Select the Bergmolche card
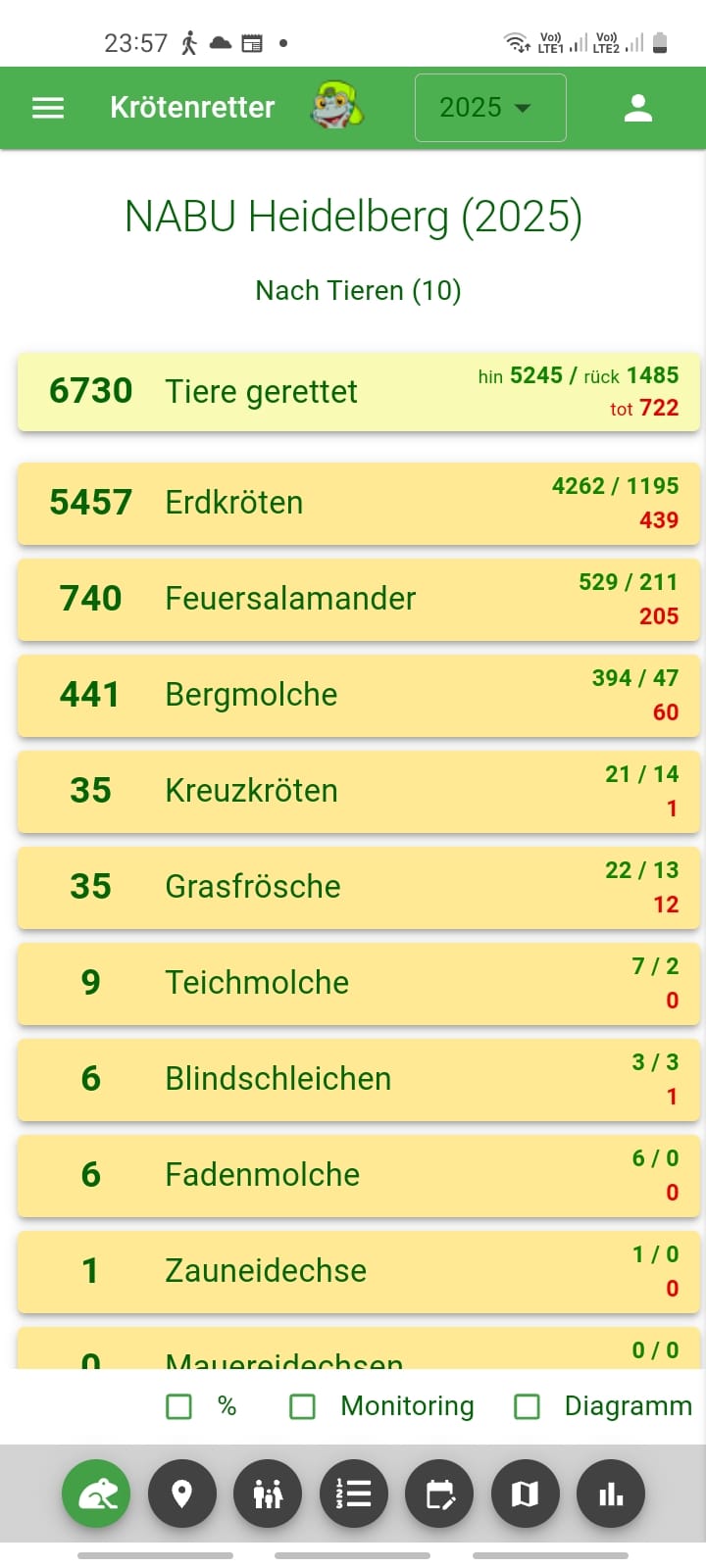This screenshot has width=706, height=1568. click(x=359, y=695)
